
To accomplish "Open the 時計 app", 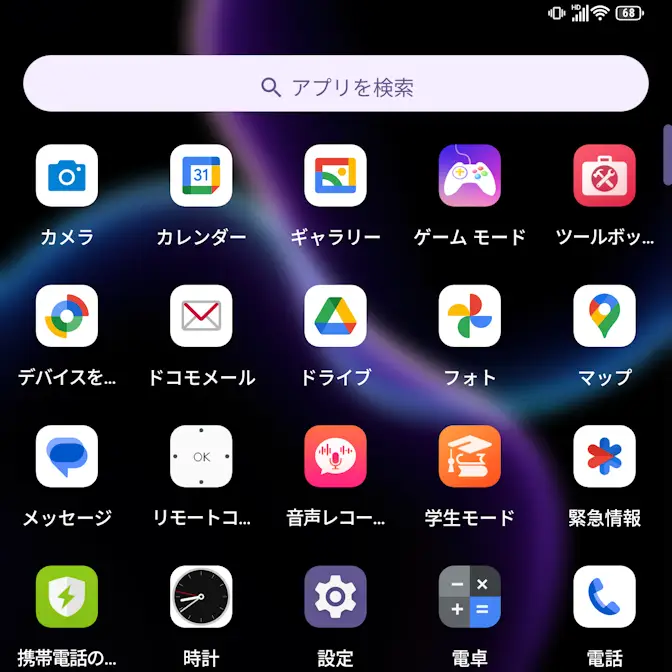I will 201,597.
